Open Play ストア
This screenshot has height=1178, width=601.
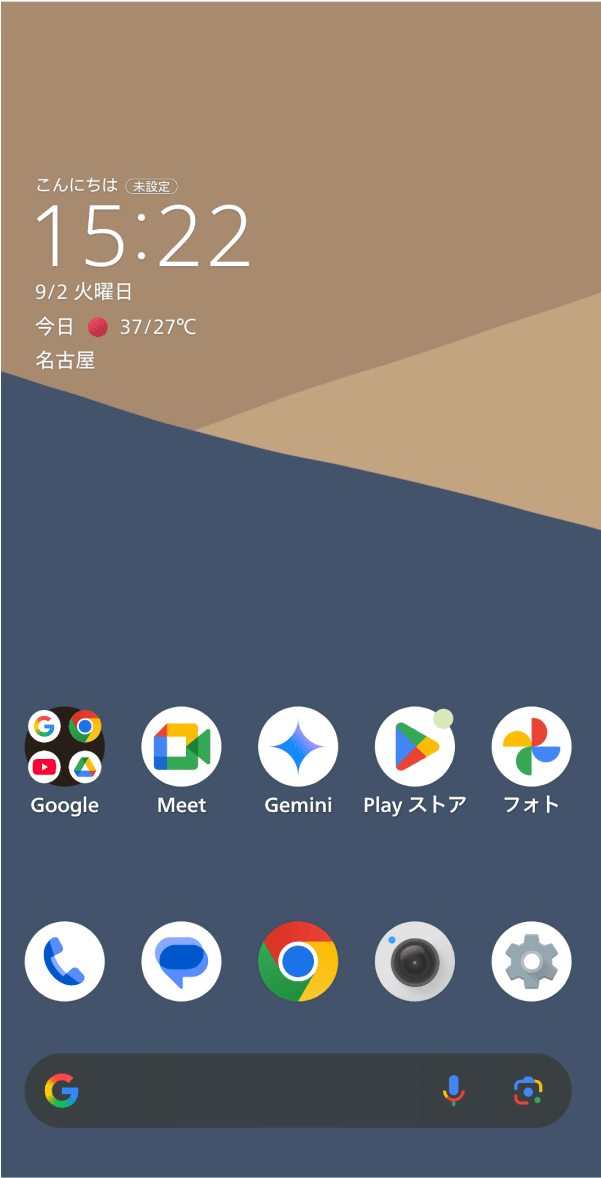pyautogui.click(x=414, y=747)
